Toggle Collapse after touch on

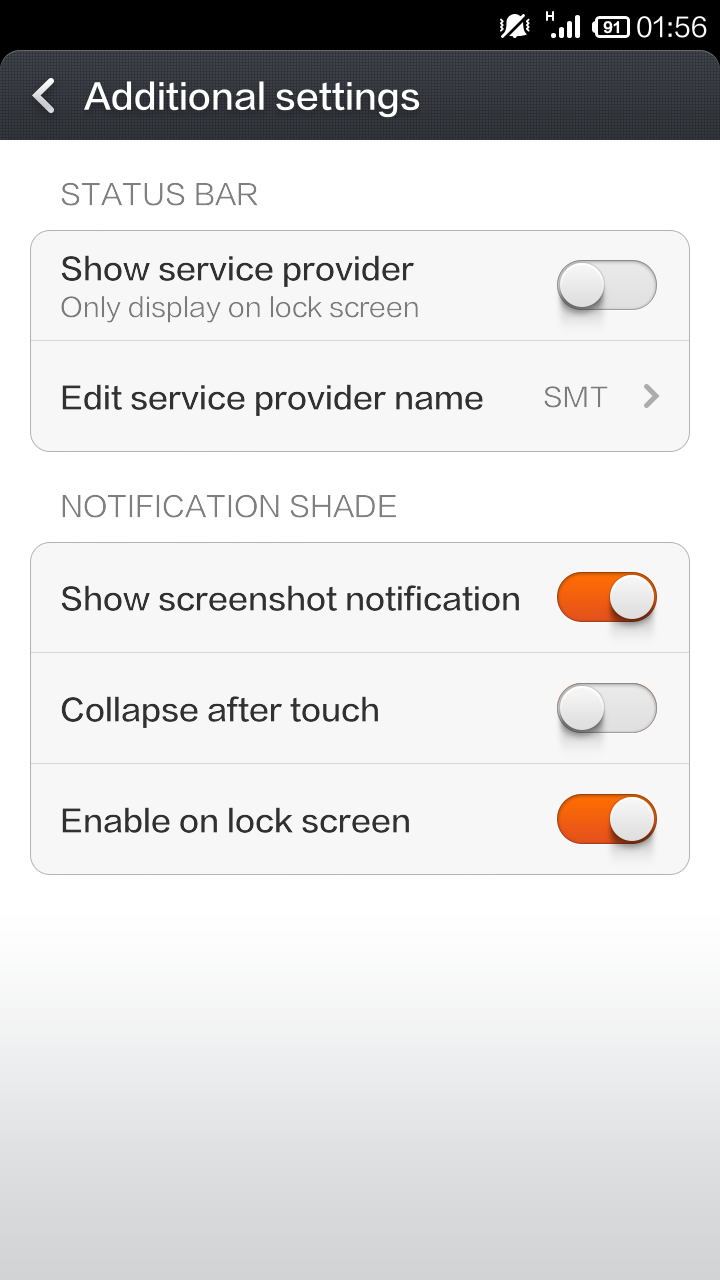coord(607,708)
